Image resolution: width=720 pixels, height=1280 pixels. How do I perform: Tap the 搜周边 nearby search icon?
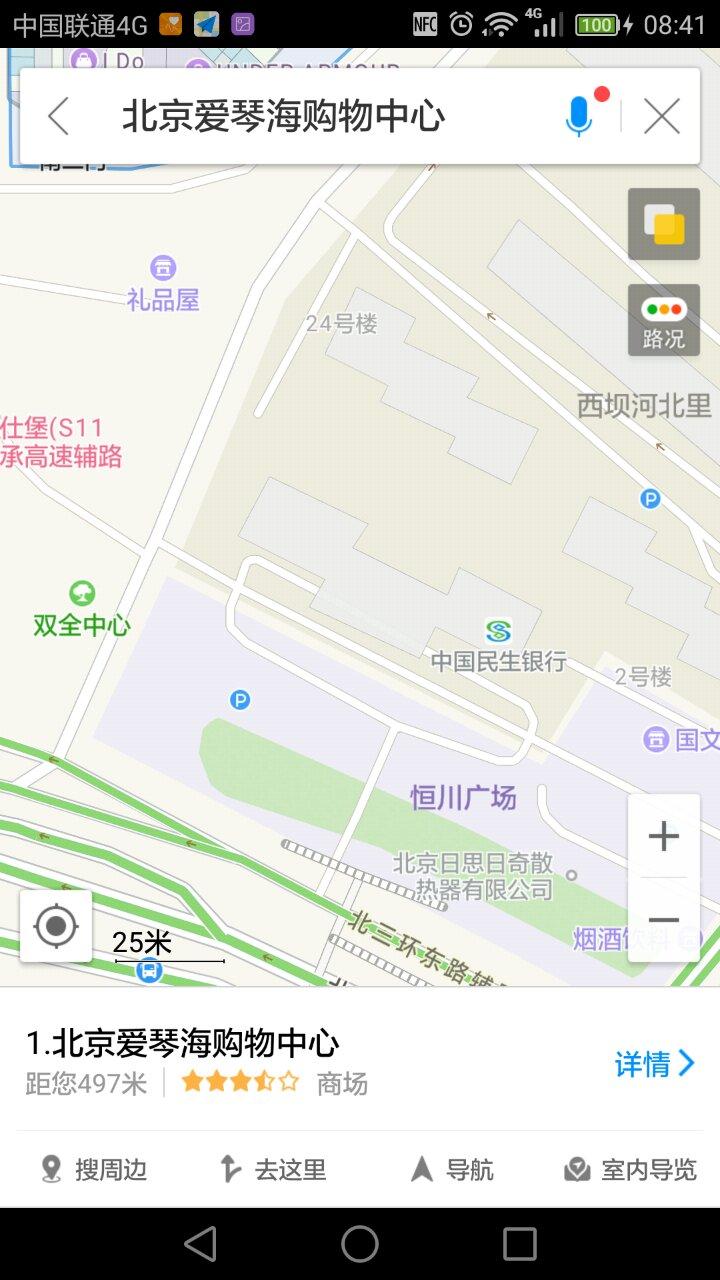49,1168
